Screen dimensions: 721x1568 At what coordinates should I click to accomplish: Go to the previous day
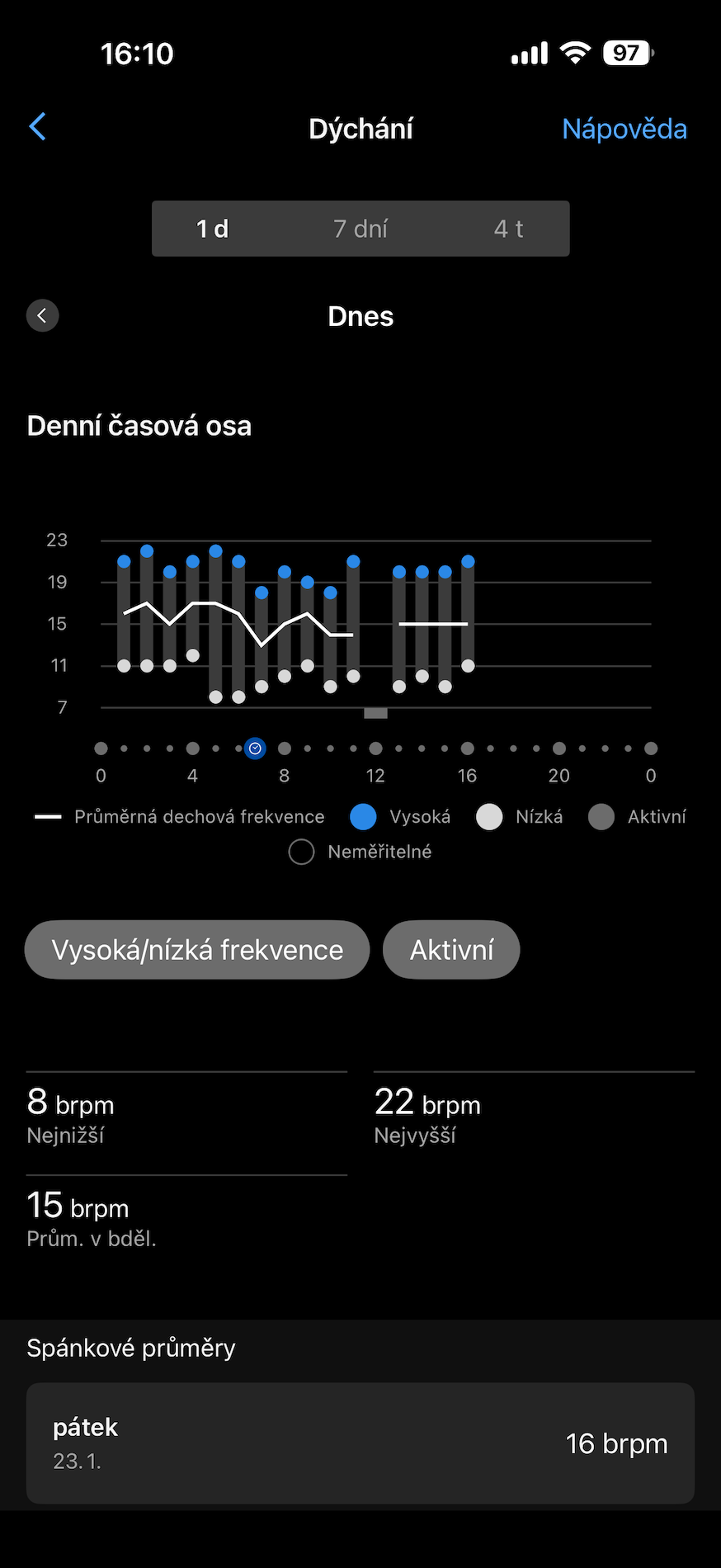[42, 315]
